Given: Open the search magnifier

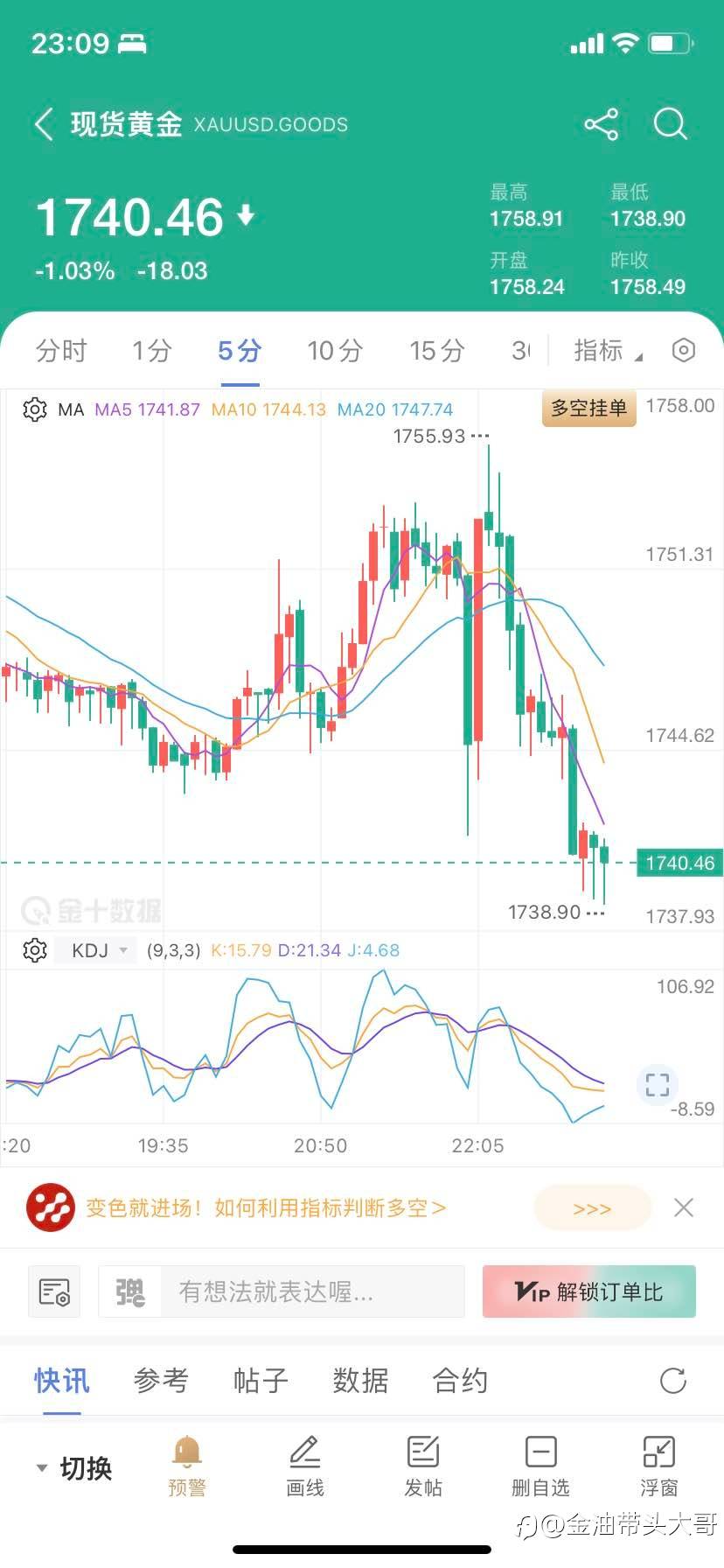Looking at the screenshot, I should [671, 124].
